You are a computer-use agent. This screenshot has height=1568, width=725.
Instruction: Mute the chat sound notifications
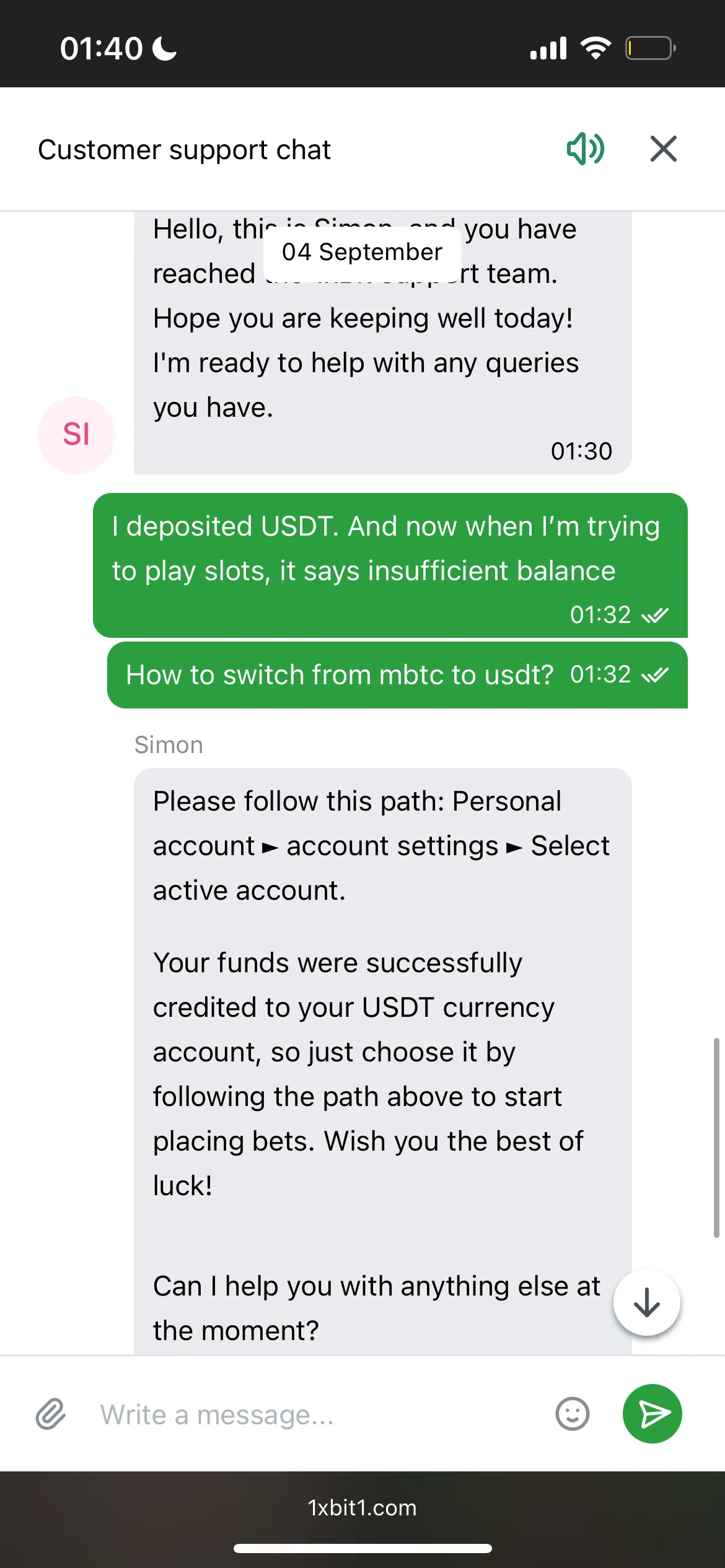[585, 149]
